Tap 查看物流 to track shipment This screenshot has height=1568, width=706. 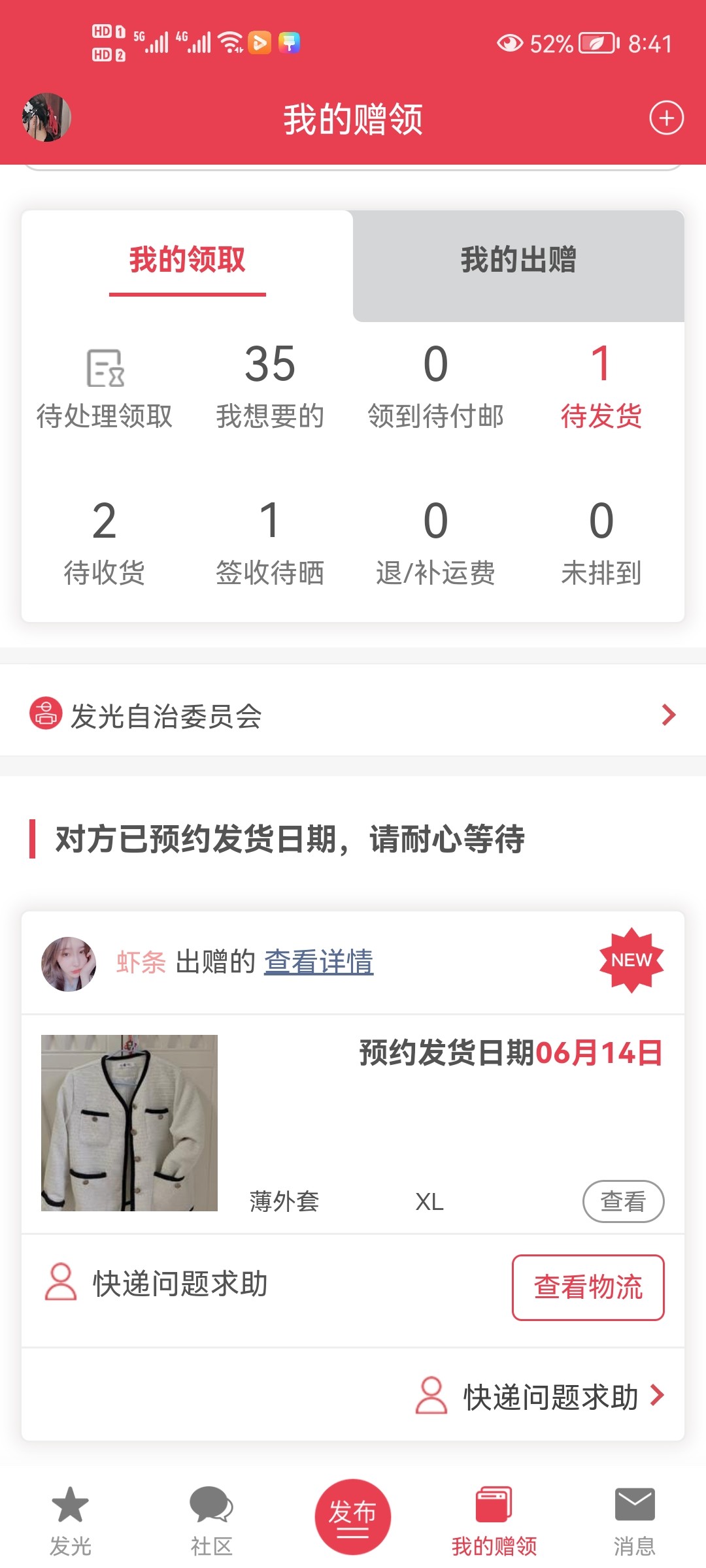(588, 1287)
